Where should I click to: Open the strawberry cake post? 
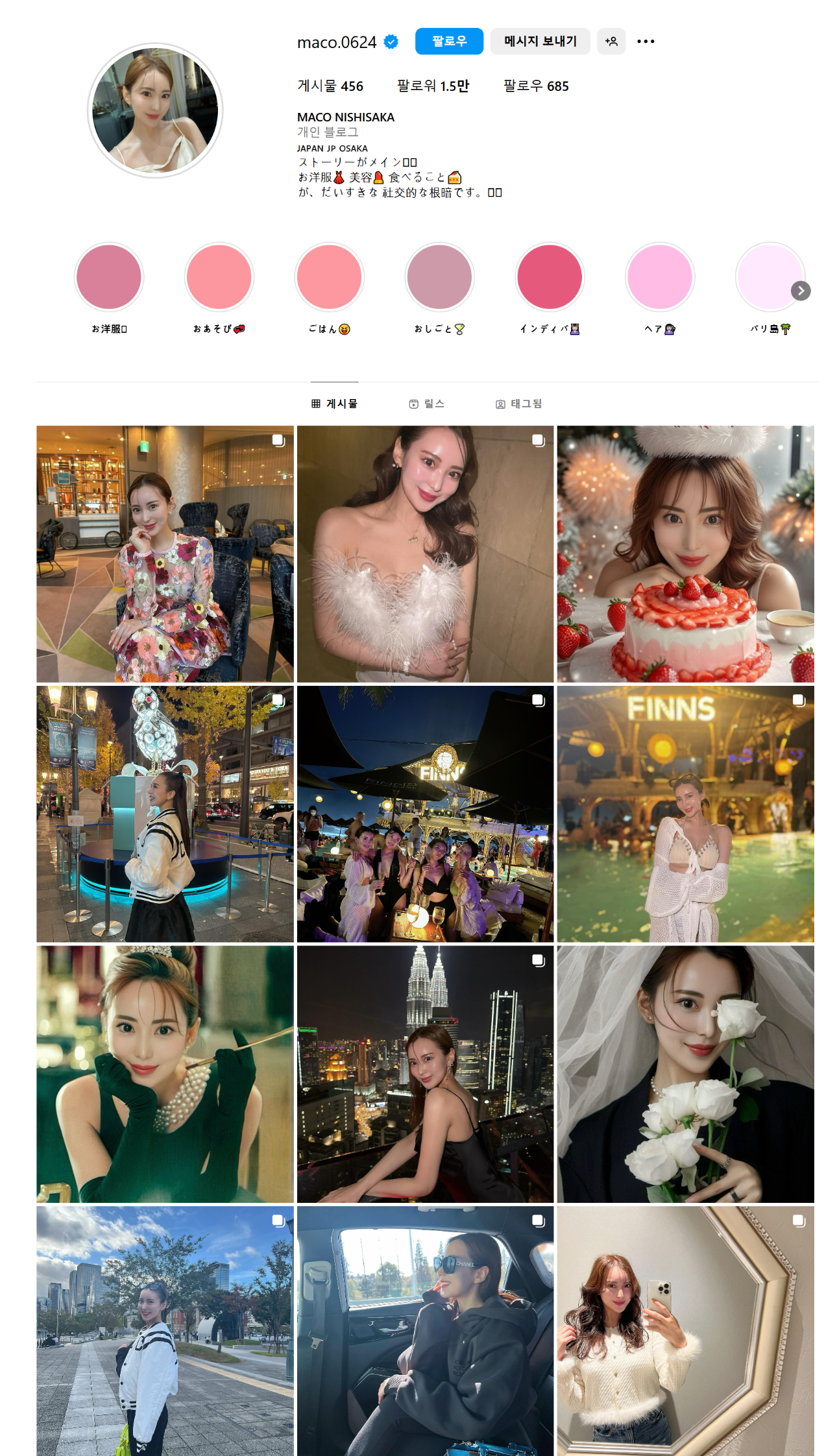(x=685, y=553)
